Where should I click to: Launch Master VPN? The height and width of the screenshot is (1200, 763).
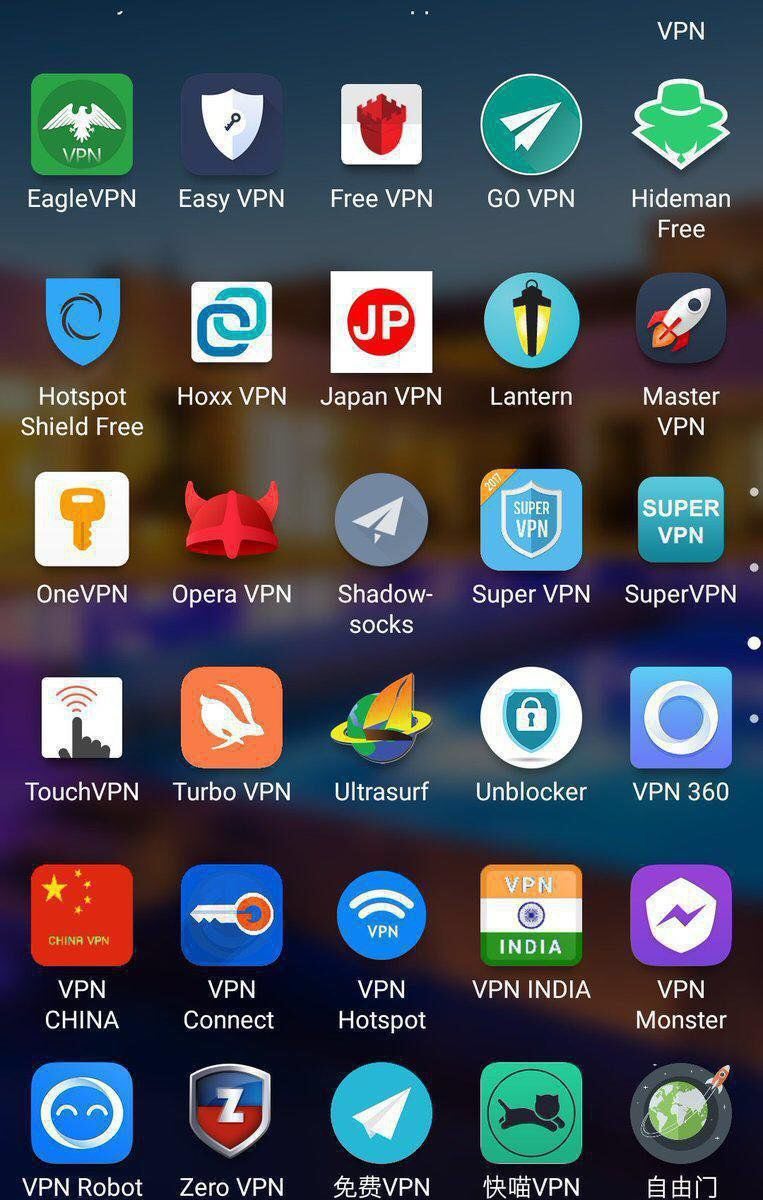tap(681, 322)
